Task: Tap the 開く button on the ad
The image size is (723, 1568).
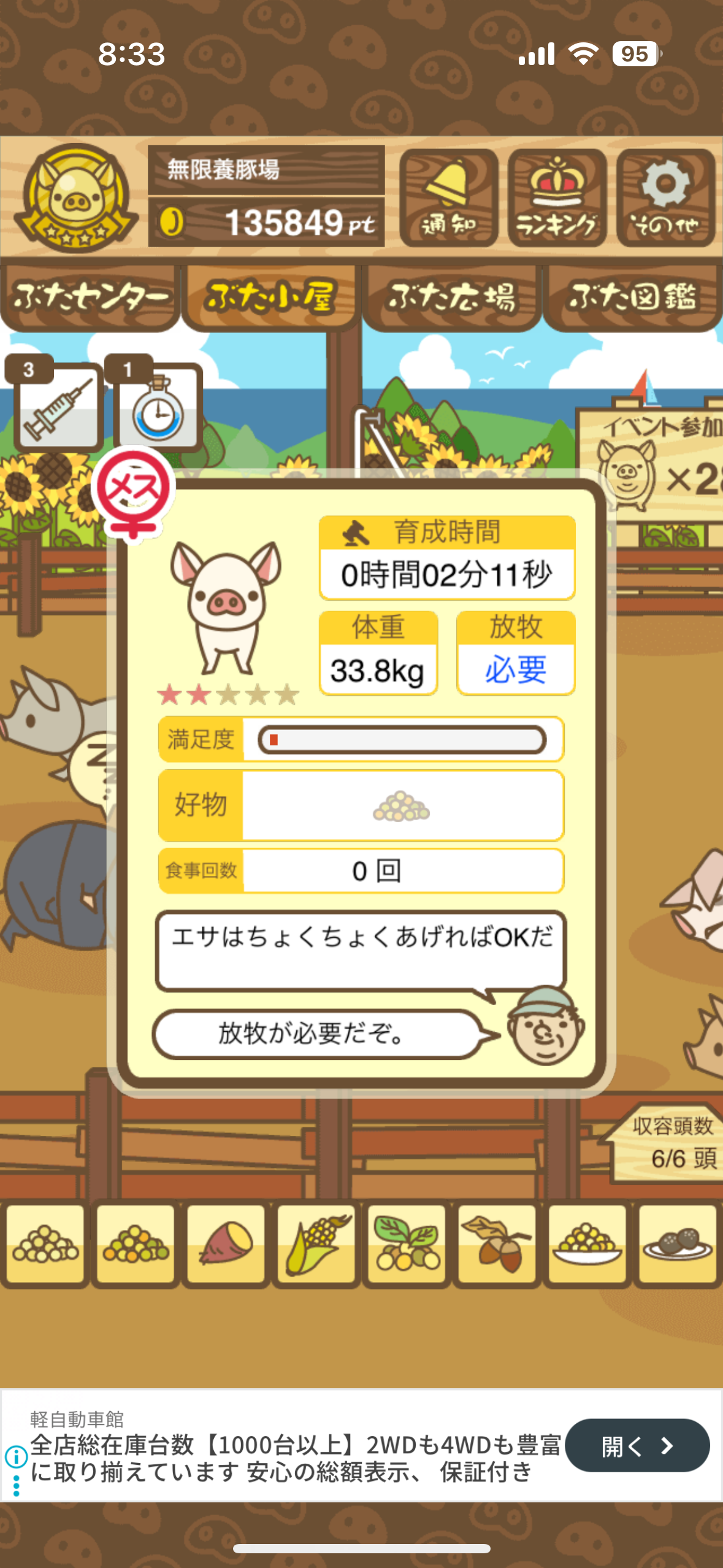Action: [x=637, y=1446]
